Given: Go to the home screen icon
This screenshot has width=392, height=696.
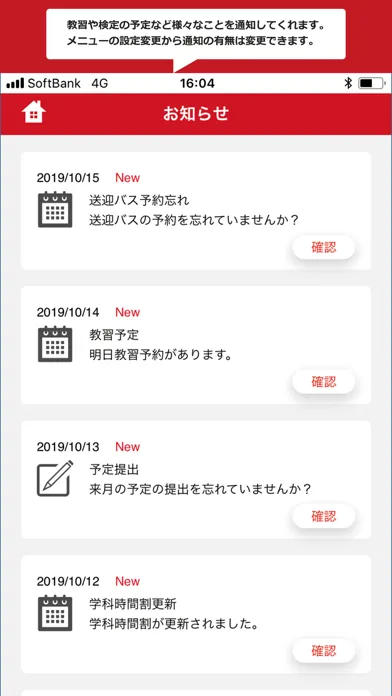Looking at the screenshot, I should (34, 112).
